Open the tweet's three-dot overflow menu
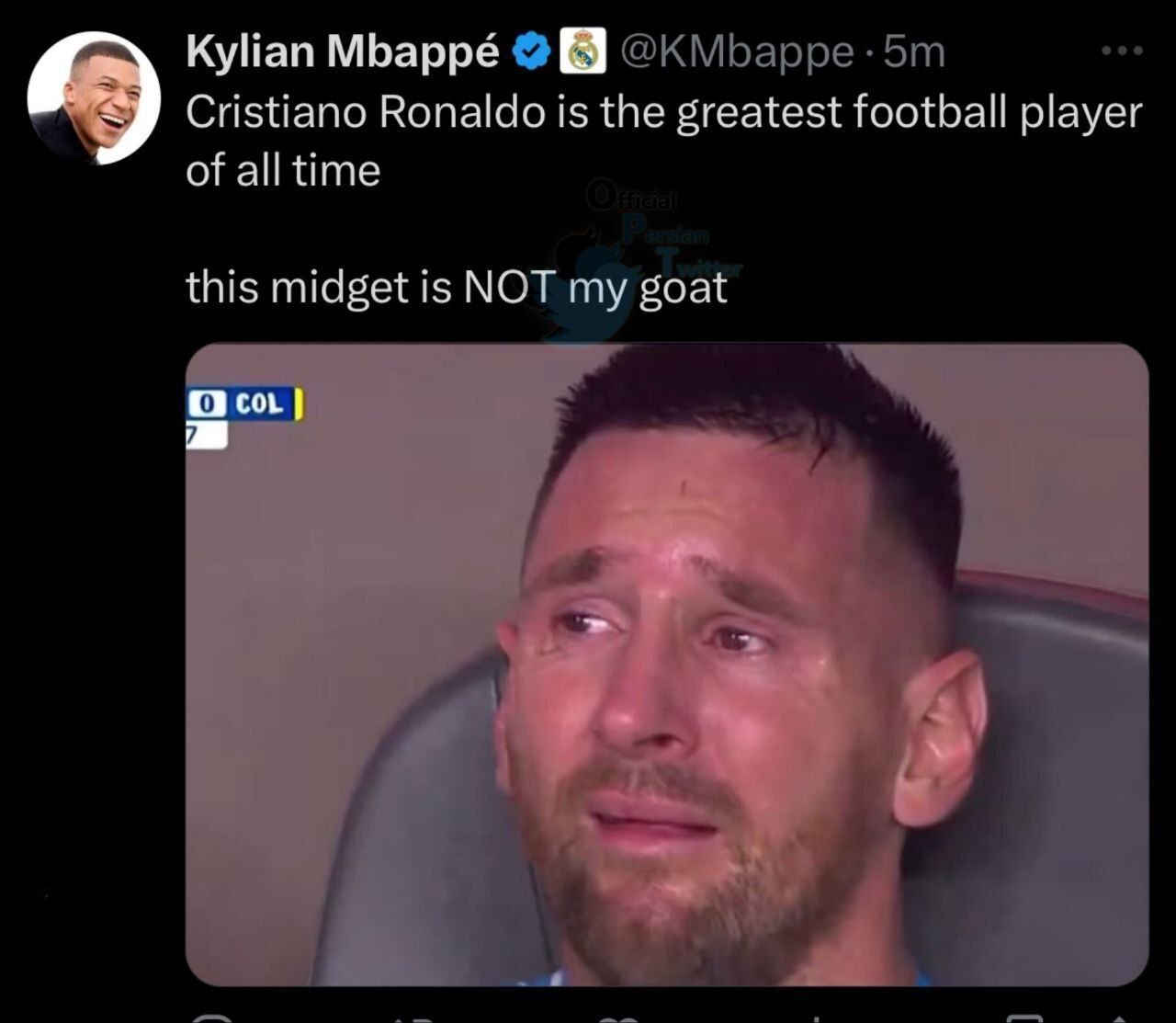 [1122, 51]
